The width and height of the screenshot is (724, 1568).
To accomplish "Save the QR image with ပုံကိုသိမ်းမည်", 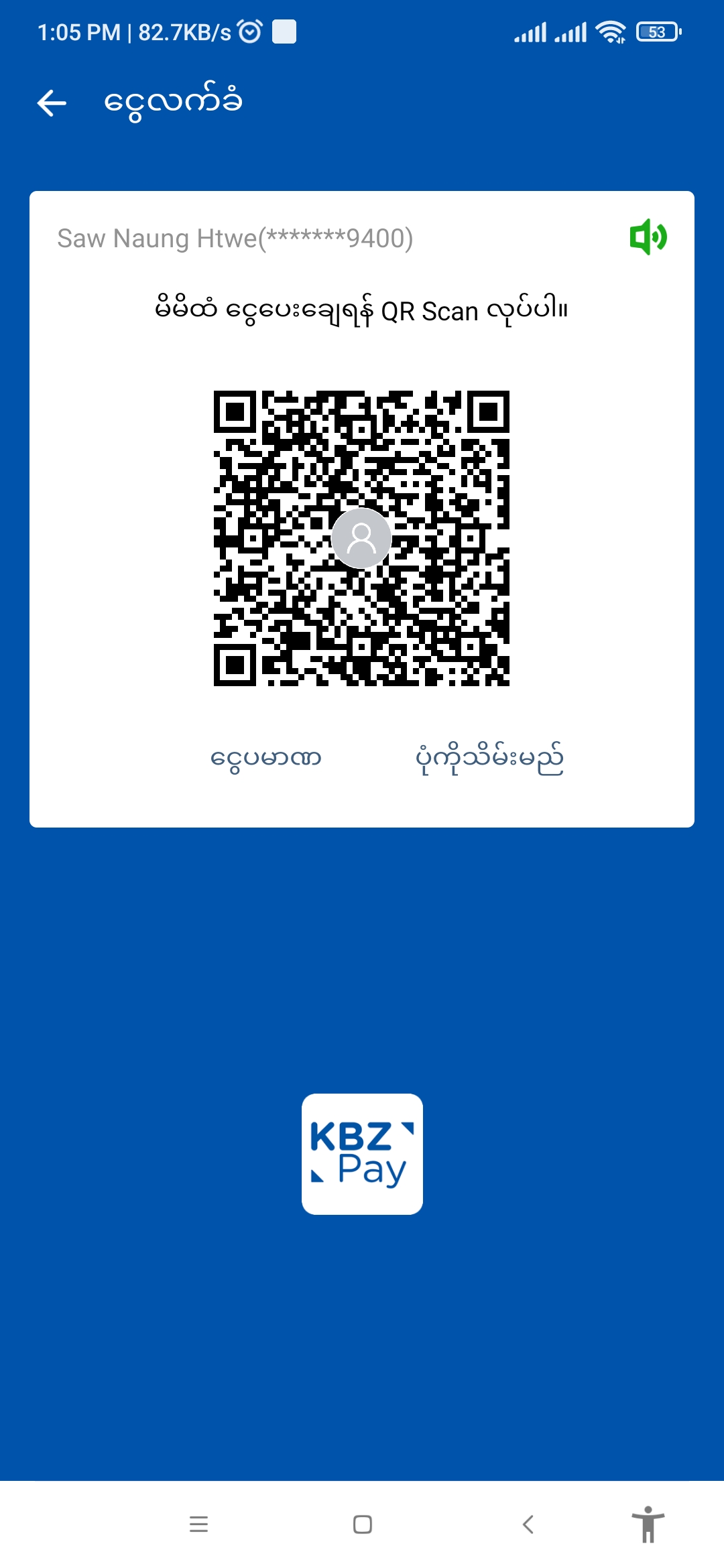I will pos(489,759).
